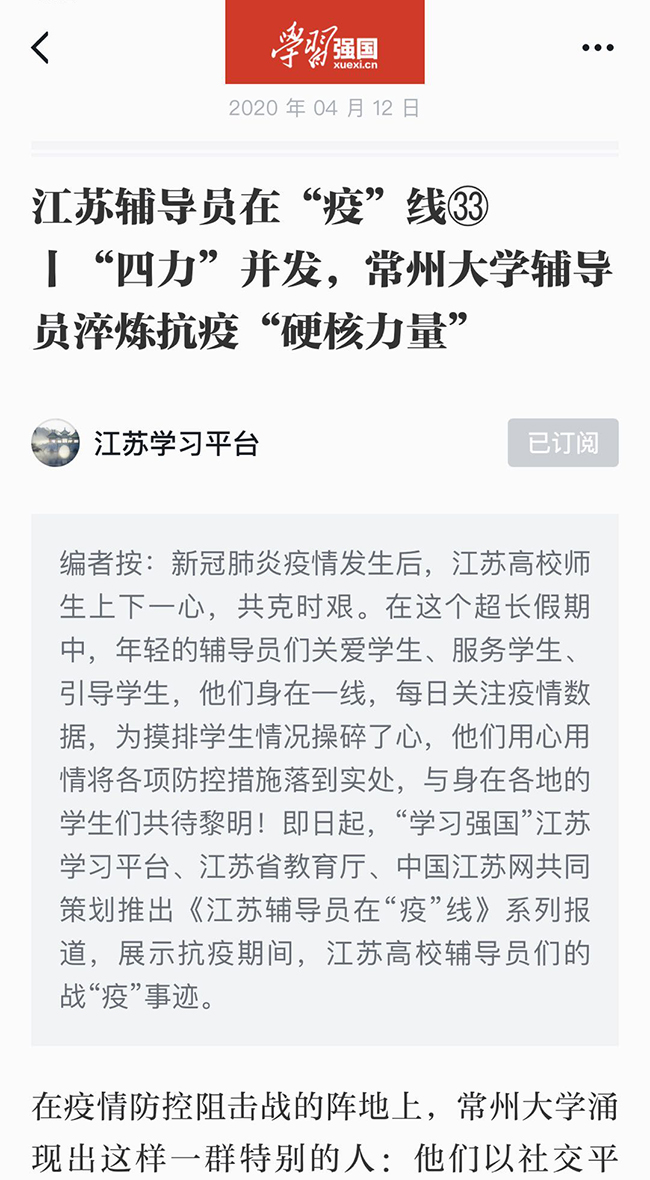The height and width of the screenshot is (1180, 650).
Task: Go back using the top-left arrow
Action: click(x=40, y=47)
